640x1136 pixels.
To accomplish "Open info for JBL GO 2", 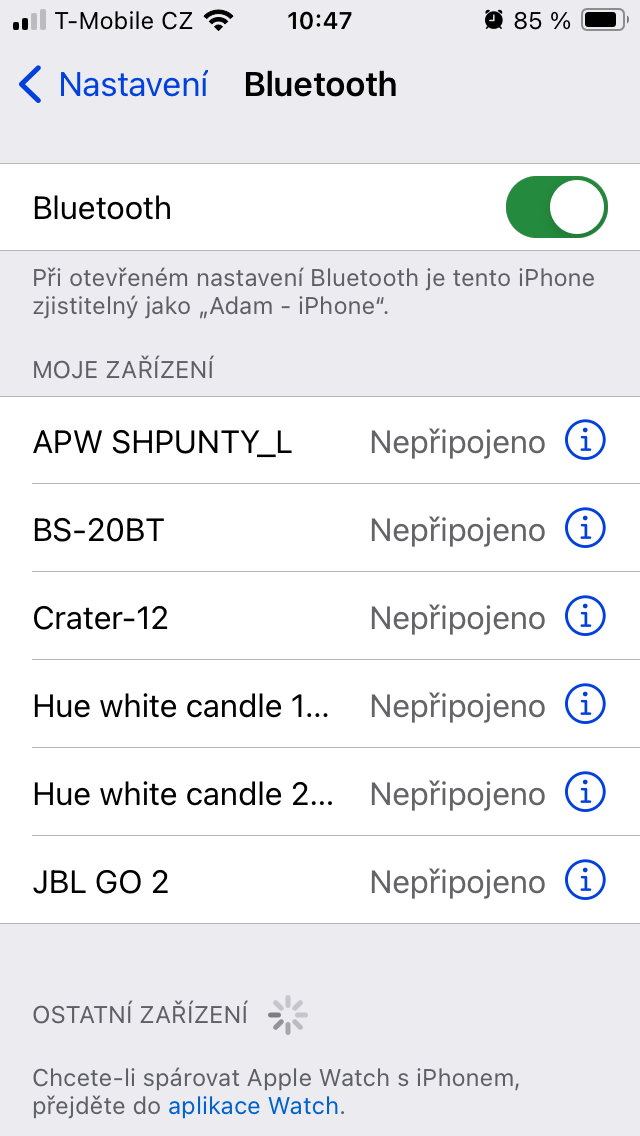I will pos(585,880).
